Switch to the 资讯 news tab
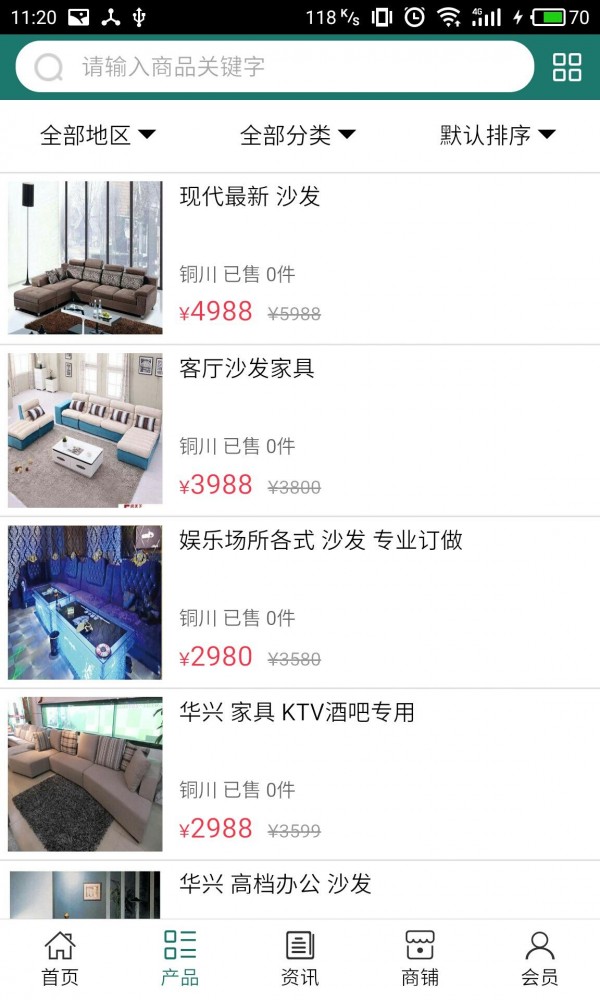600x1000 pixels. coord(300,959)
